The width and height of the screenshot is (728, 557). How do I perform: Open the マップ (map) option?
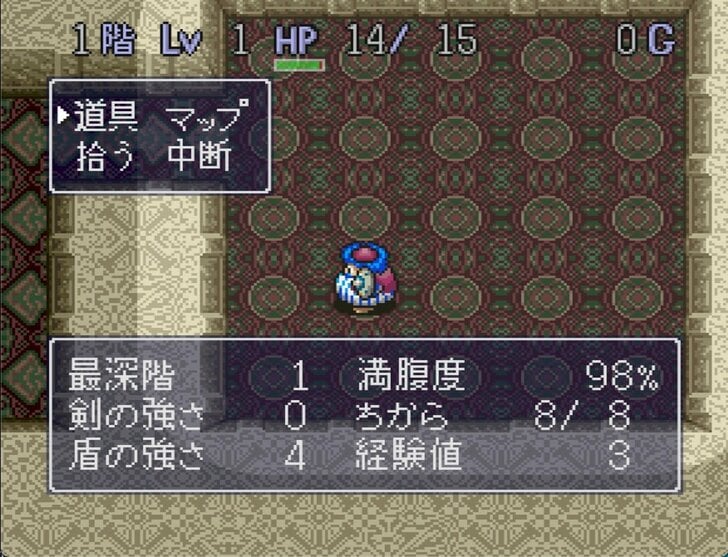pos(205,117)
